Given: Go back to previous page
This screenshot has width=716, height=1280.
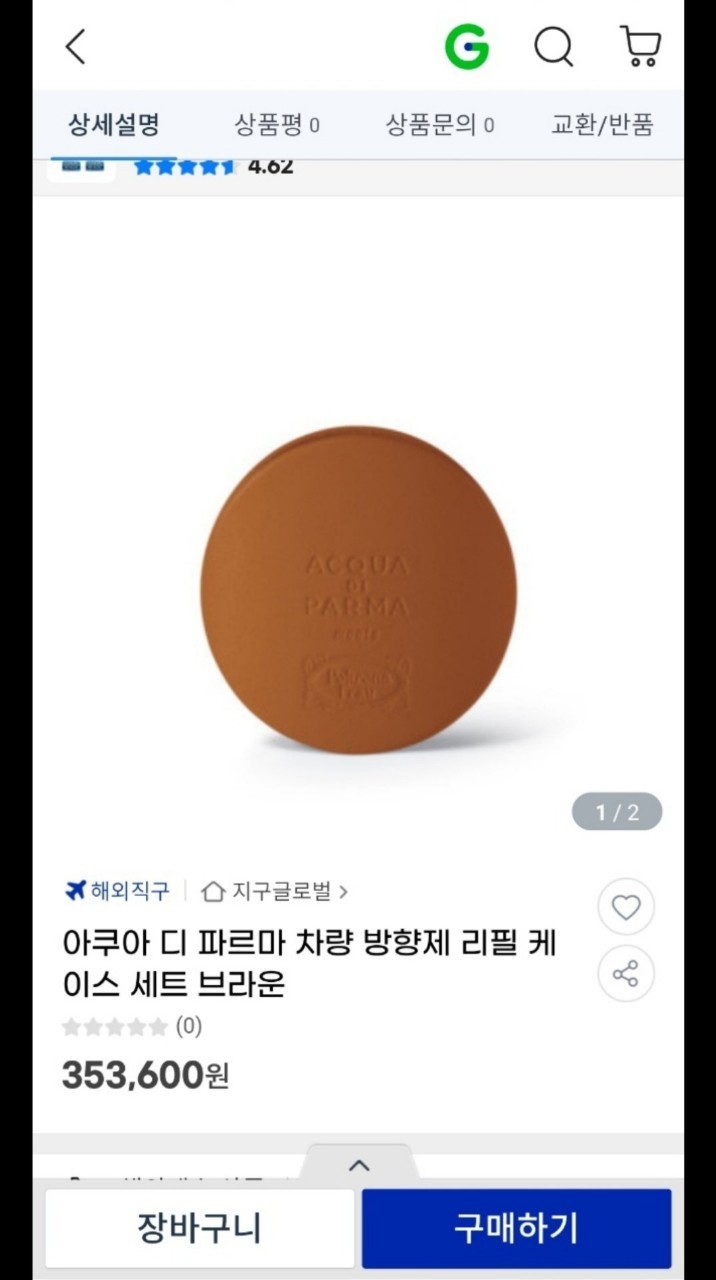Looking at the screenshot, I should point(76,47).
